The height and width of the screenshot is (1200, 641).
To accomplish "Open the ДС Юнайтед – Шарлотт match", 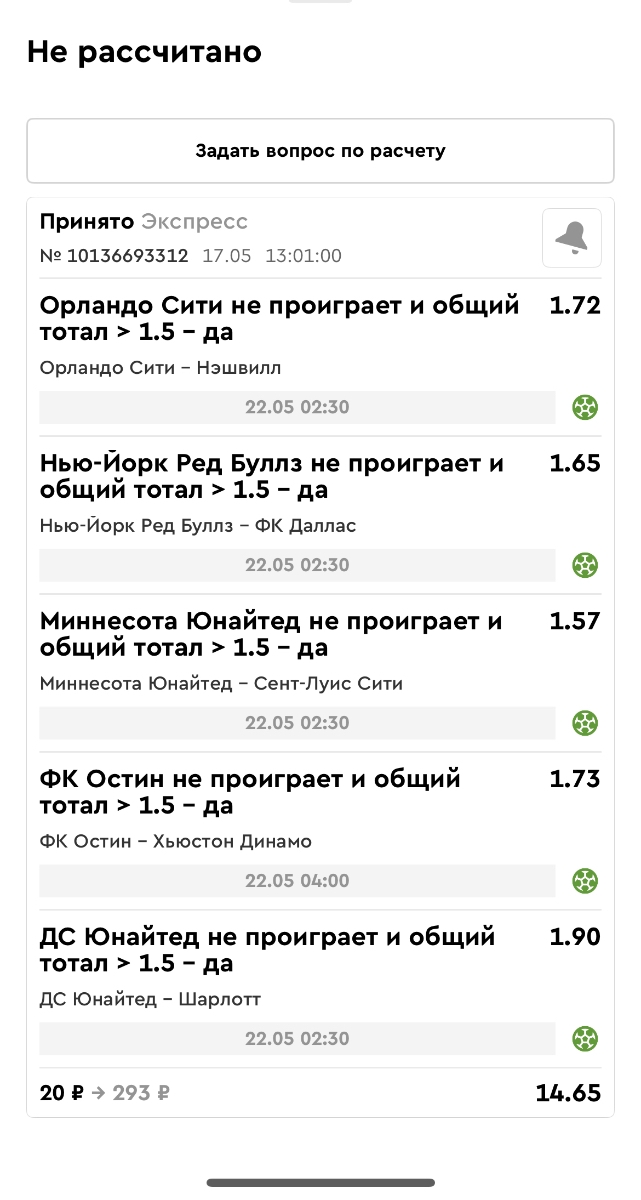I will pyautogui.click(x=151, y=1000).
